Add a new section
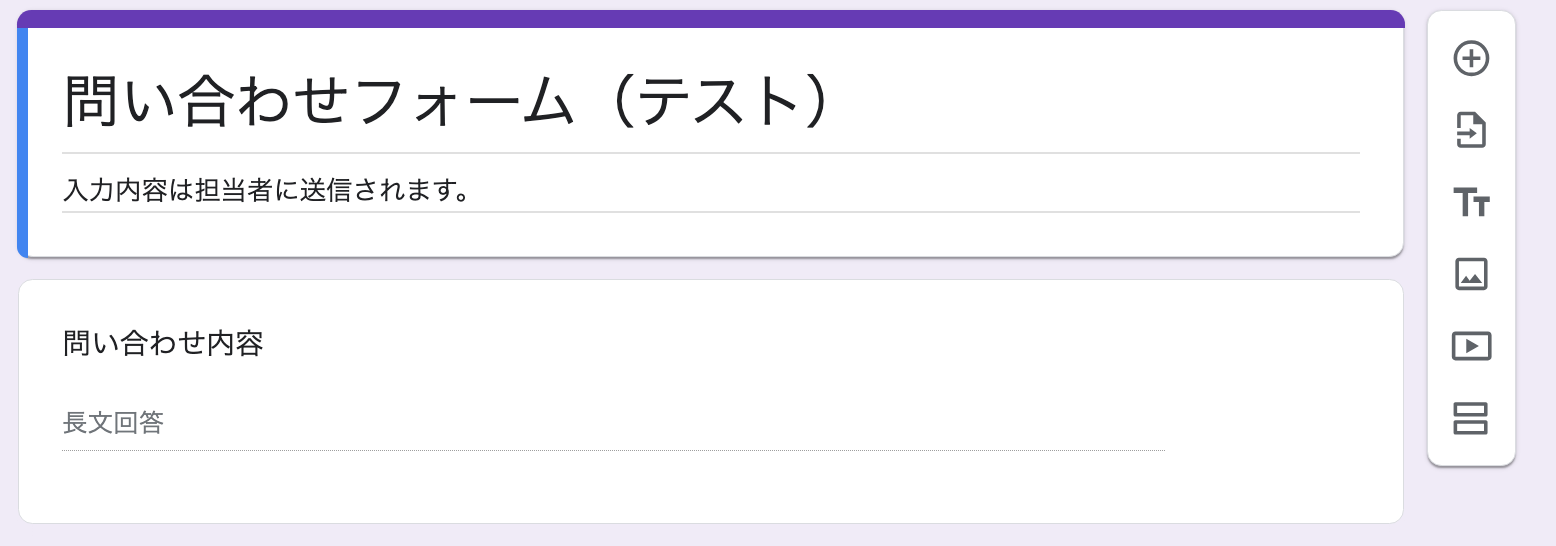Image resolution: width=1556 pixels, height=546 pixels. point(1471,418)
